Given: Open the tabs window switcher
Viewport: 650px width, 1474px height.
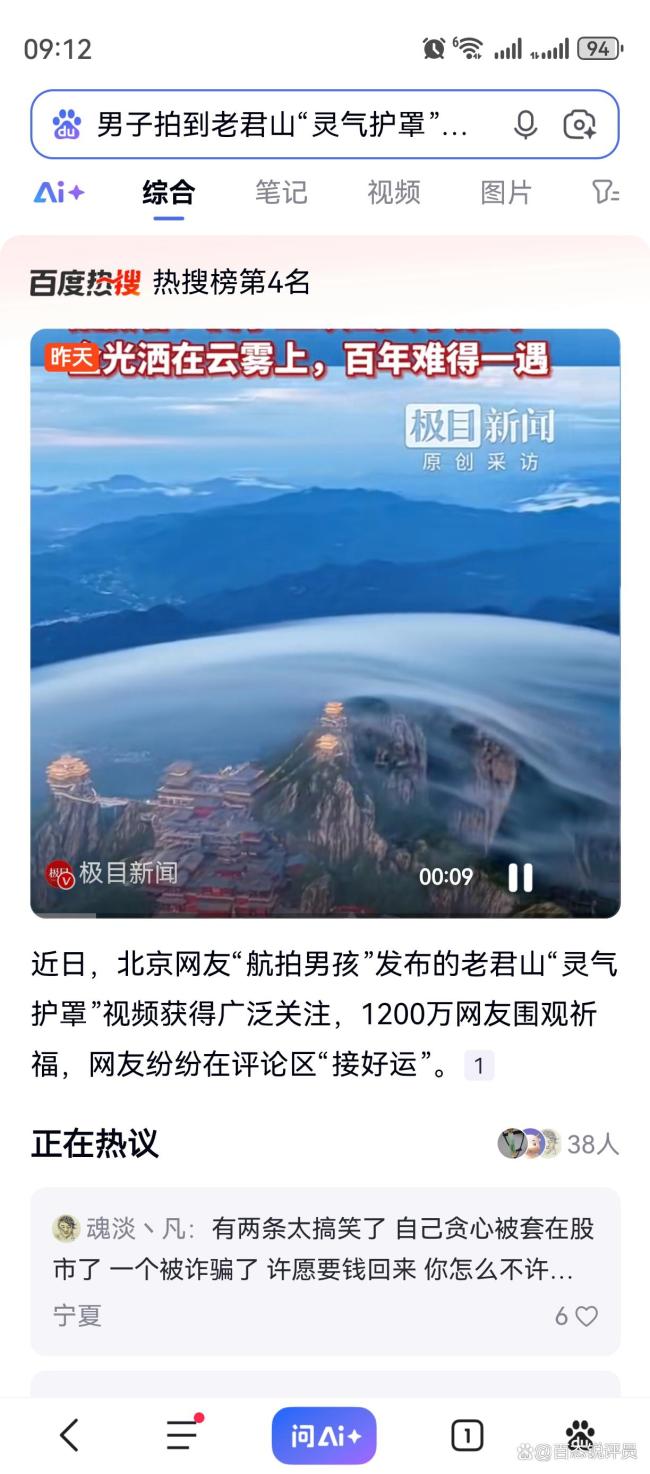Looking at the screenshot, I should pos(467,1435).
